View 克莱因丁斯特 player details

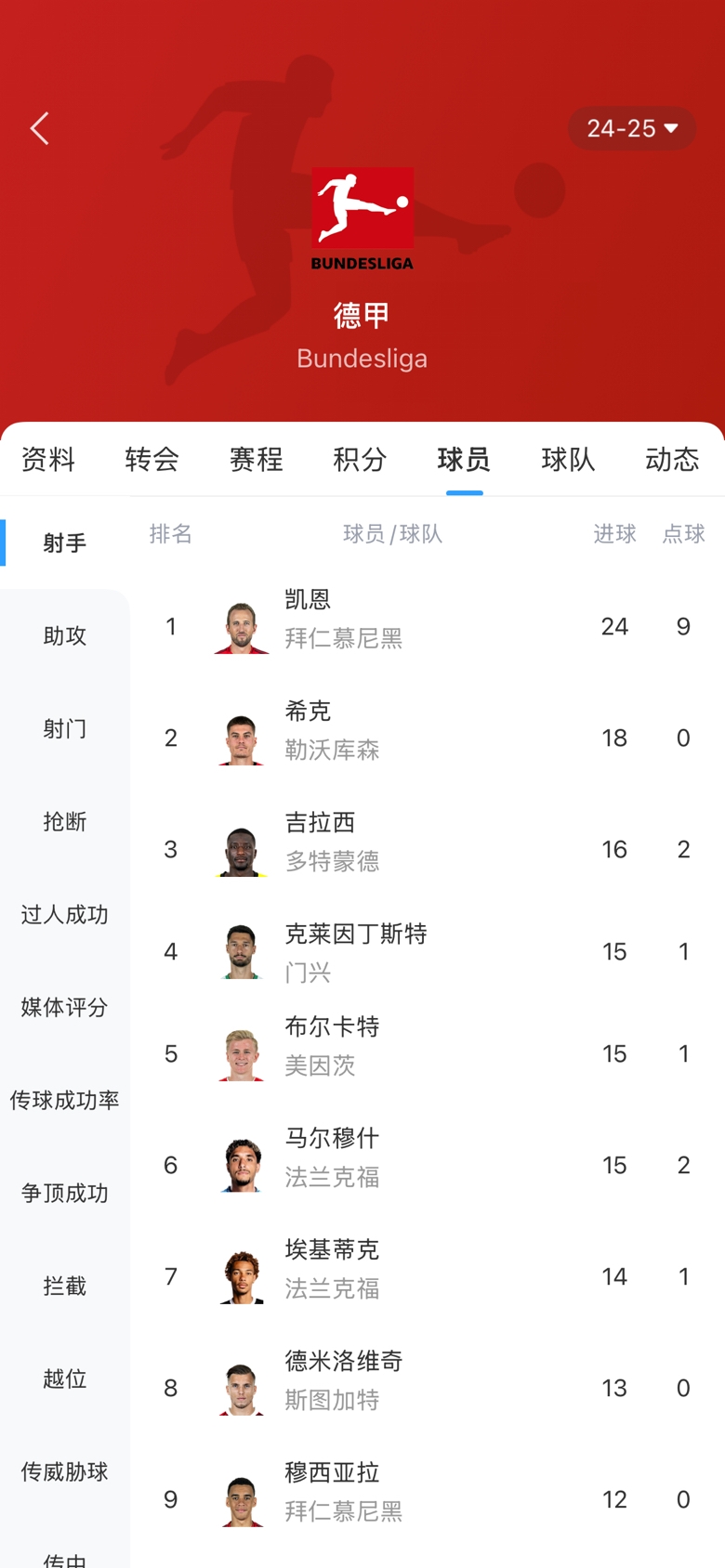428,951
